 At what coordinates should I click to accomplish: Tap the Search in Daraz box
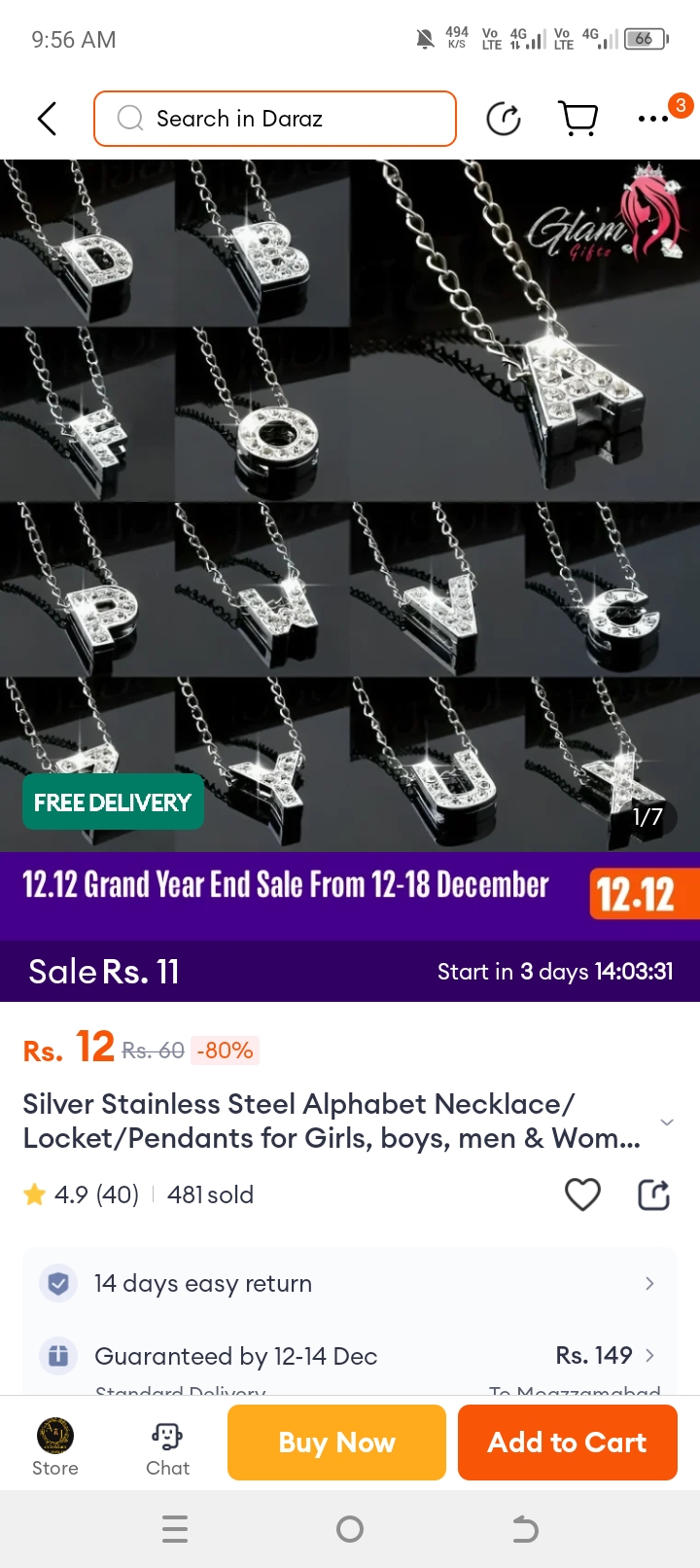coord(275,119)
